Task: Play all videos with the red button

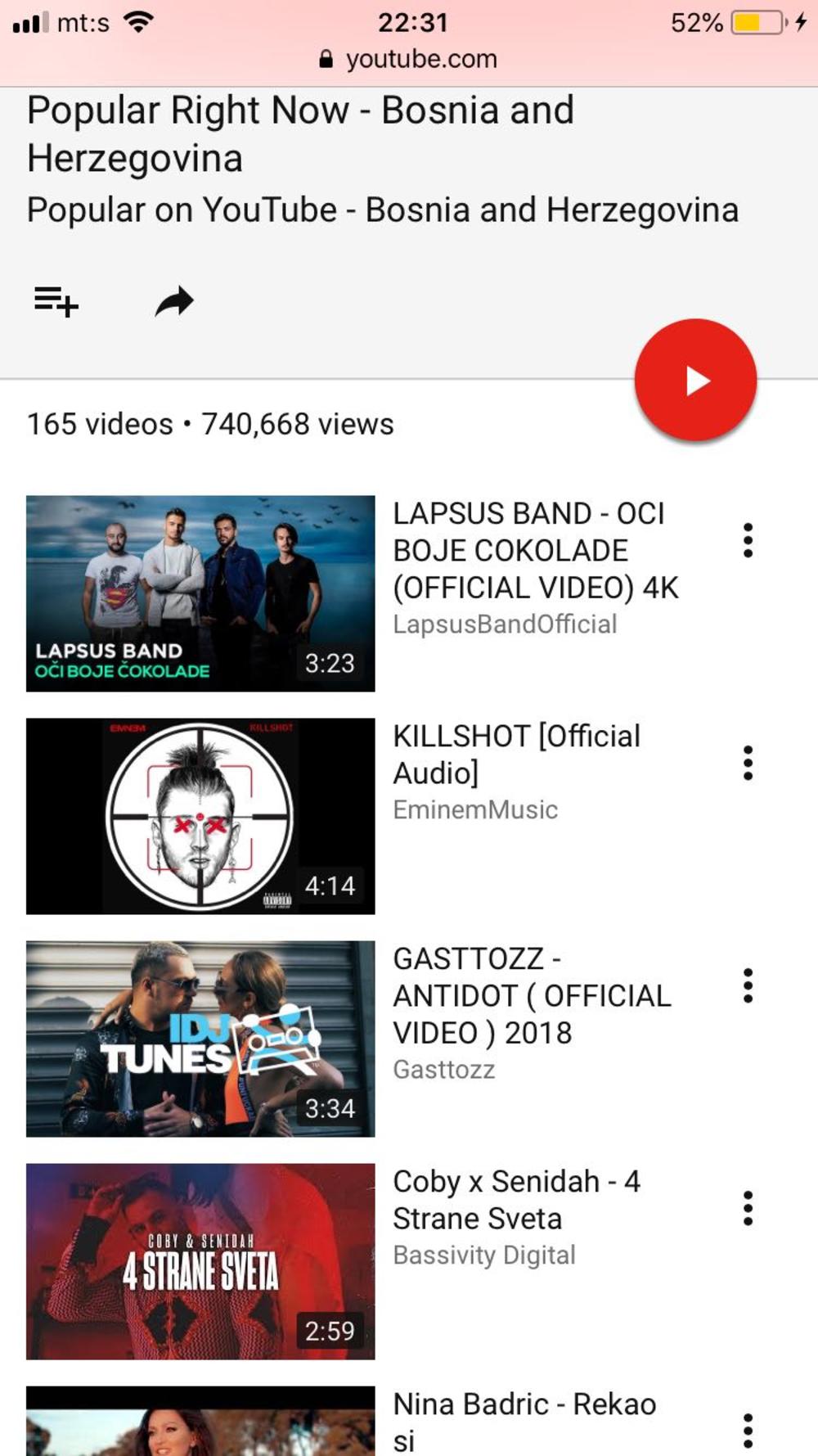Action: coord(695,381)
